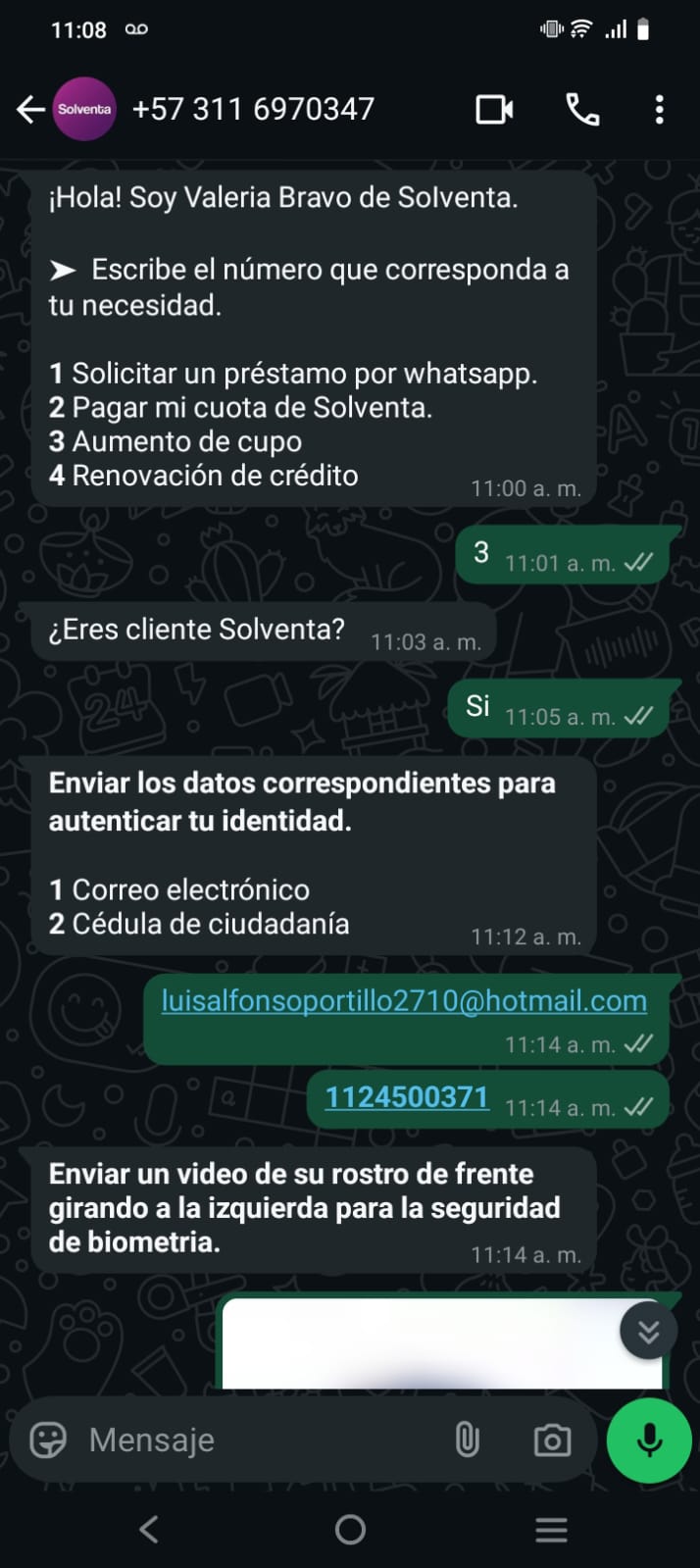Open the hotmail email address link
Image resolution: width=700 pixels, height=1568 pixels.
pyautogui.click(x=404, y=1000)
